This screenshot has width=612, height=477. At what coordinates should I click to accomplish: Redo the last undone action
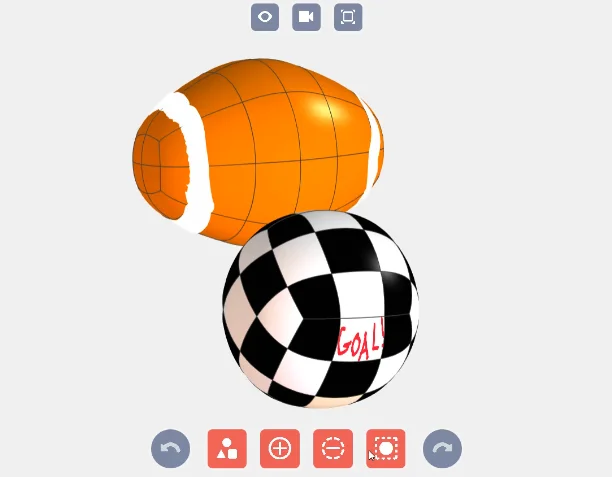click(442, 448)
